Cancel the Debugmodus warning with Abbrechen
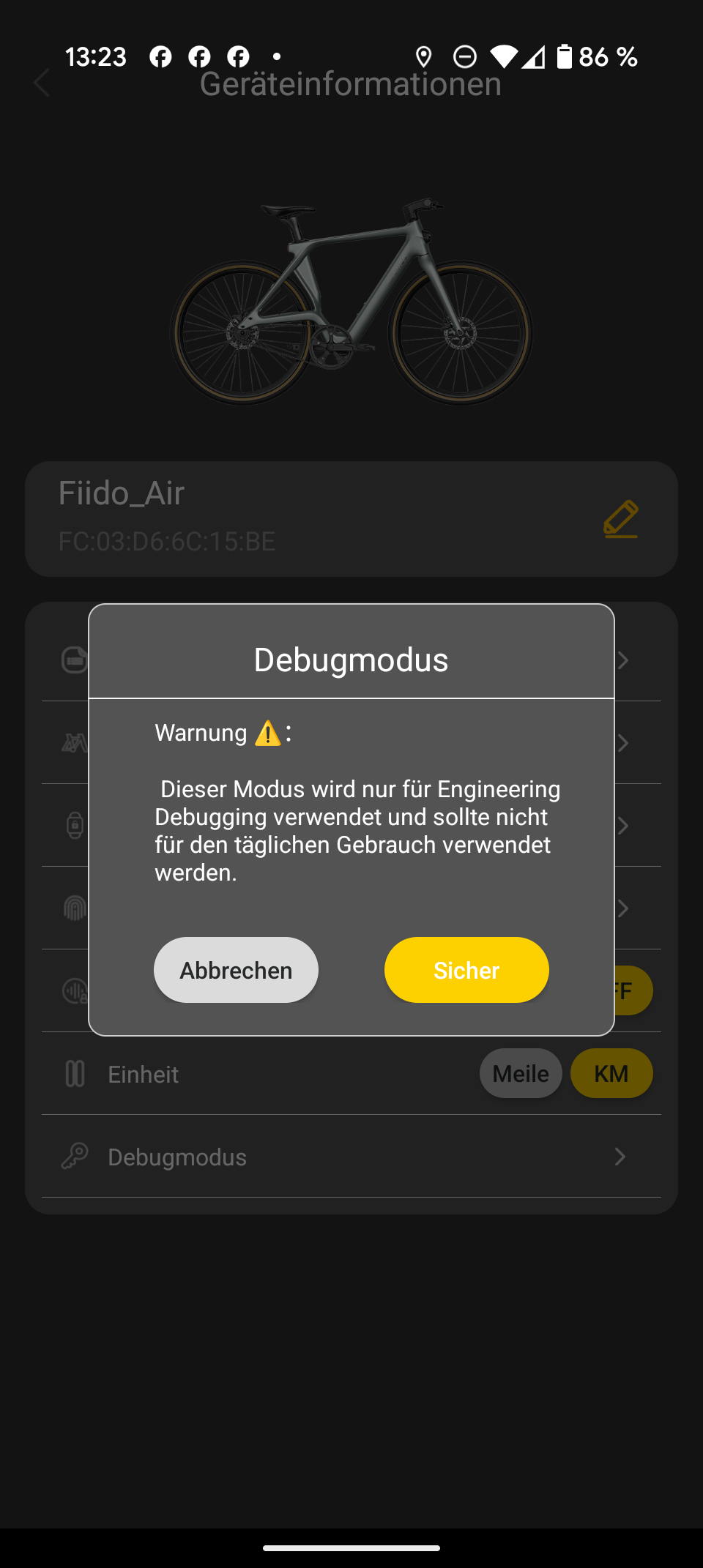The height and width of the screenshot is (1568, 703). (x=236, y=970)
